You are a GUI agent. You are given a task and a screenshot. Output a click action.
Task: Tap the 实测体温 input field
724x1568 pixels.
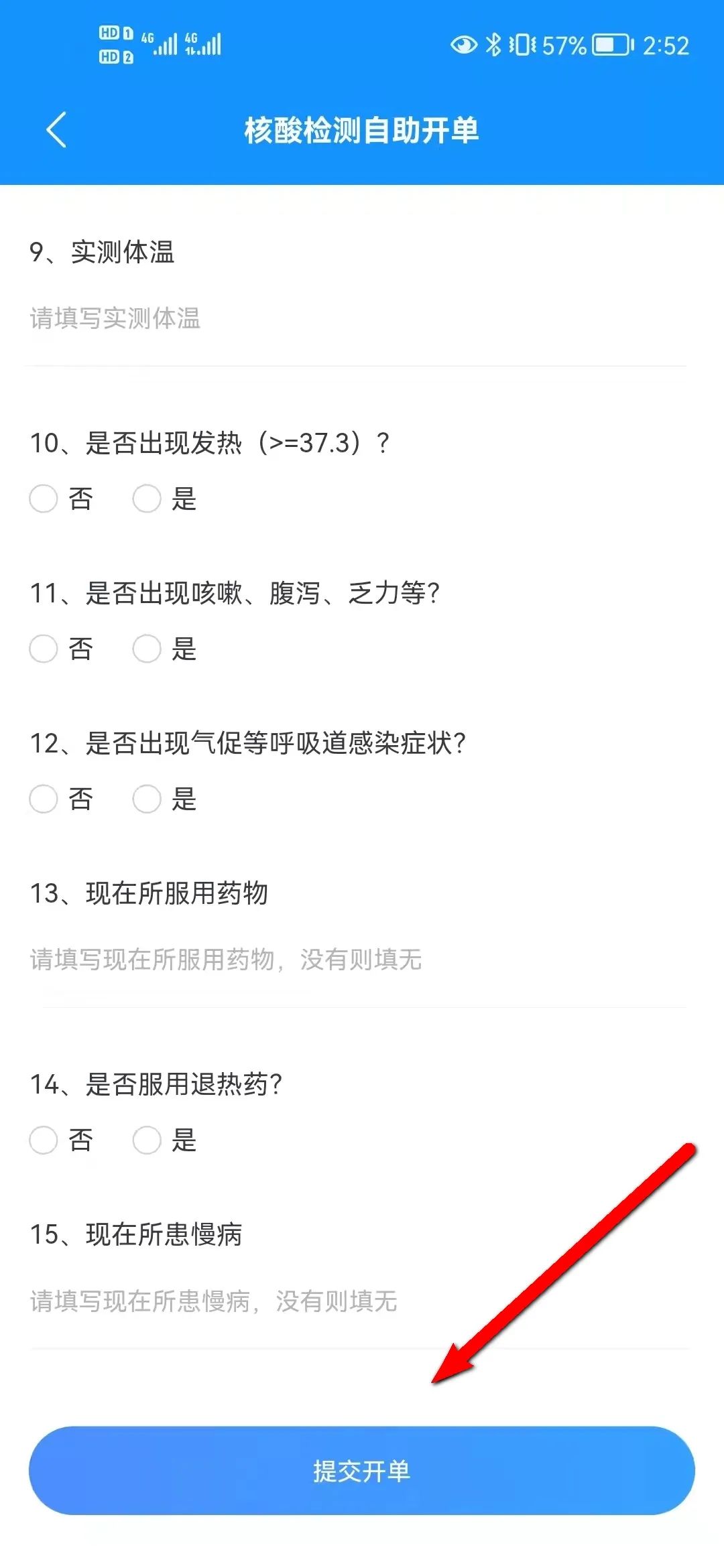pyautogui.click(x=355, y=318)
